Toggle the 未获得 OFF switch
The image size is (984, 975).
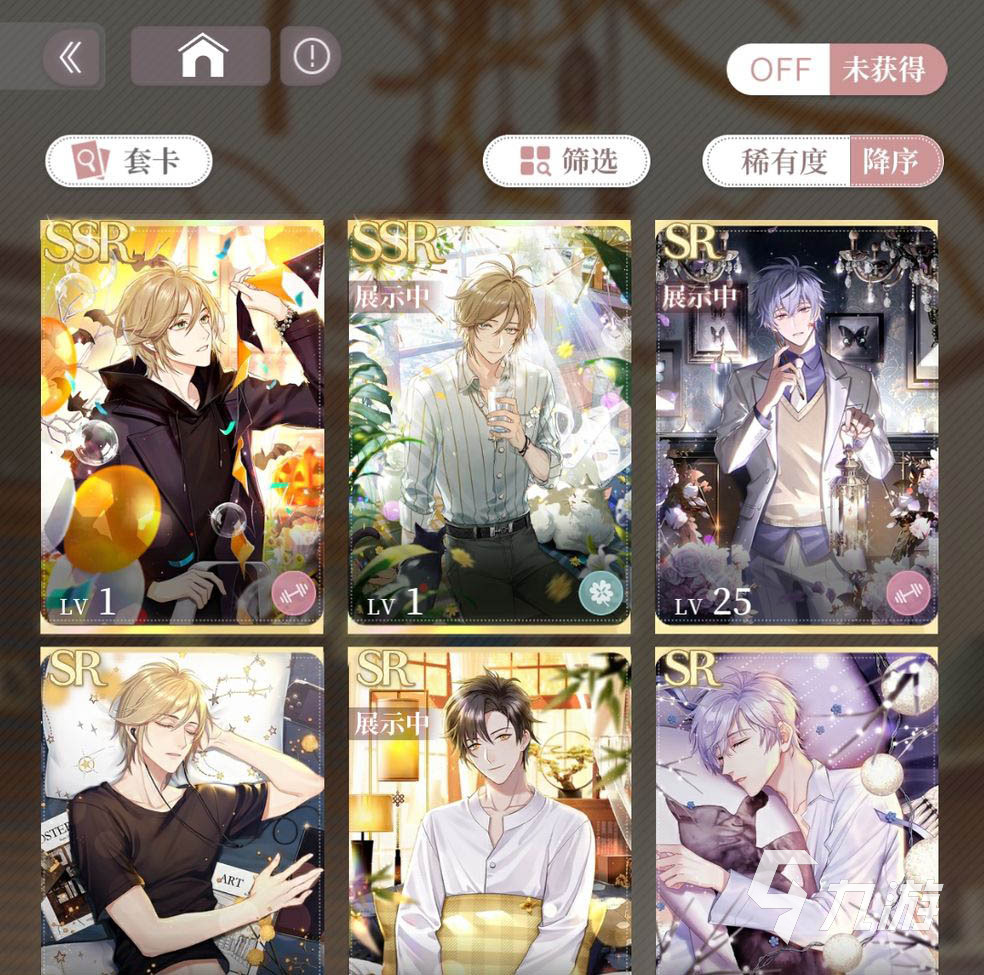[x=779, y=69]
